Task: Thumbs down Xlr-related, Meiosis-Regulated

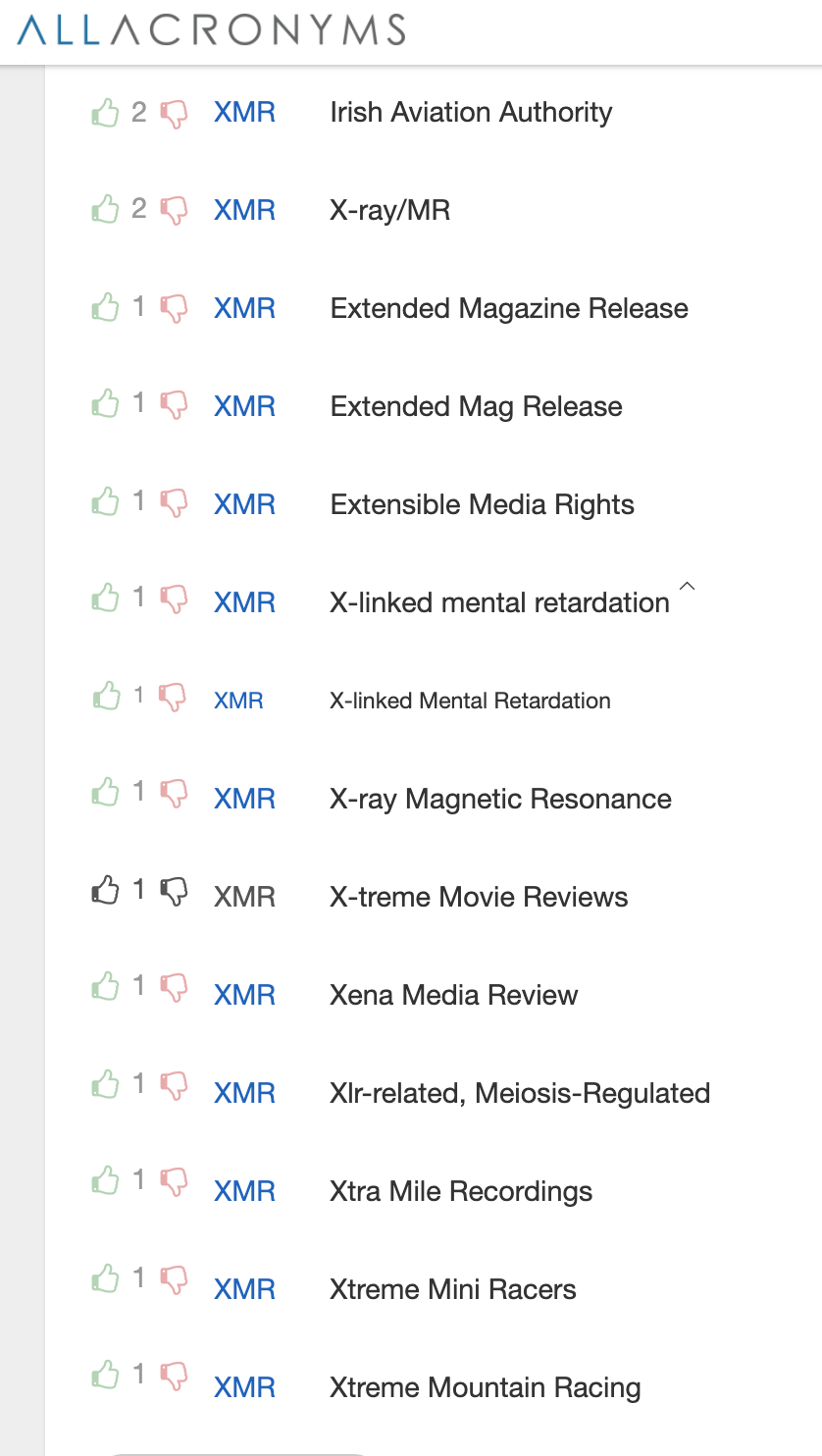Action: click(x=174, y=1086)
